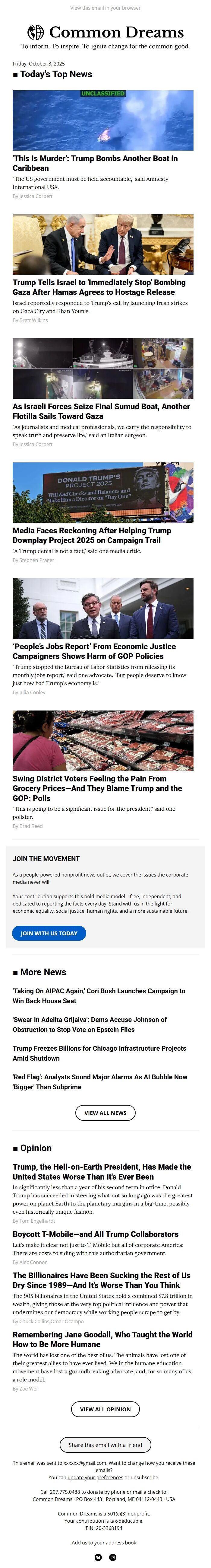This screenshot has height=1568, width=211.
Task: Open the 'Hell-on-Earth President' opinion piece
Action: tap(102, 1172)
